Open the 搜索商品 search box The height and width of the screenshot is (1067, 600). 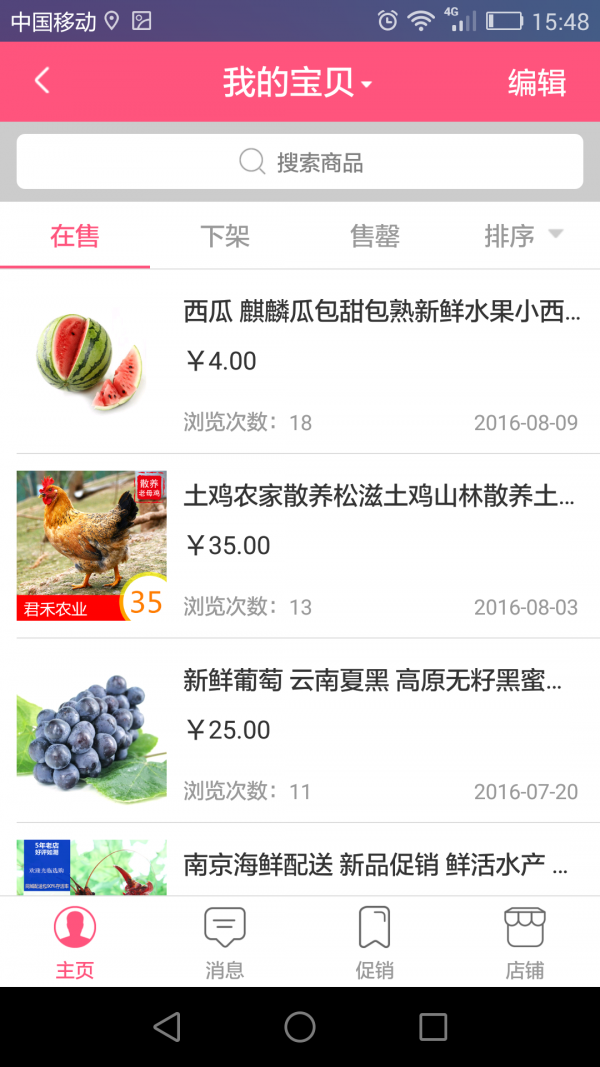tap(300, 162)
